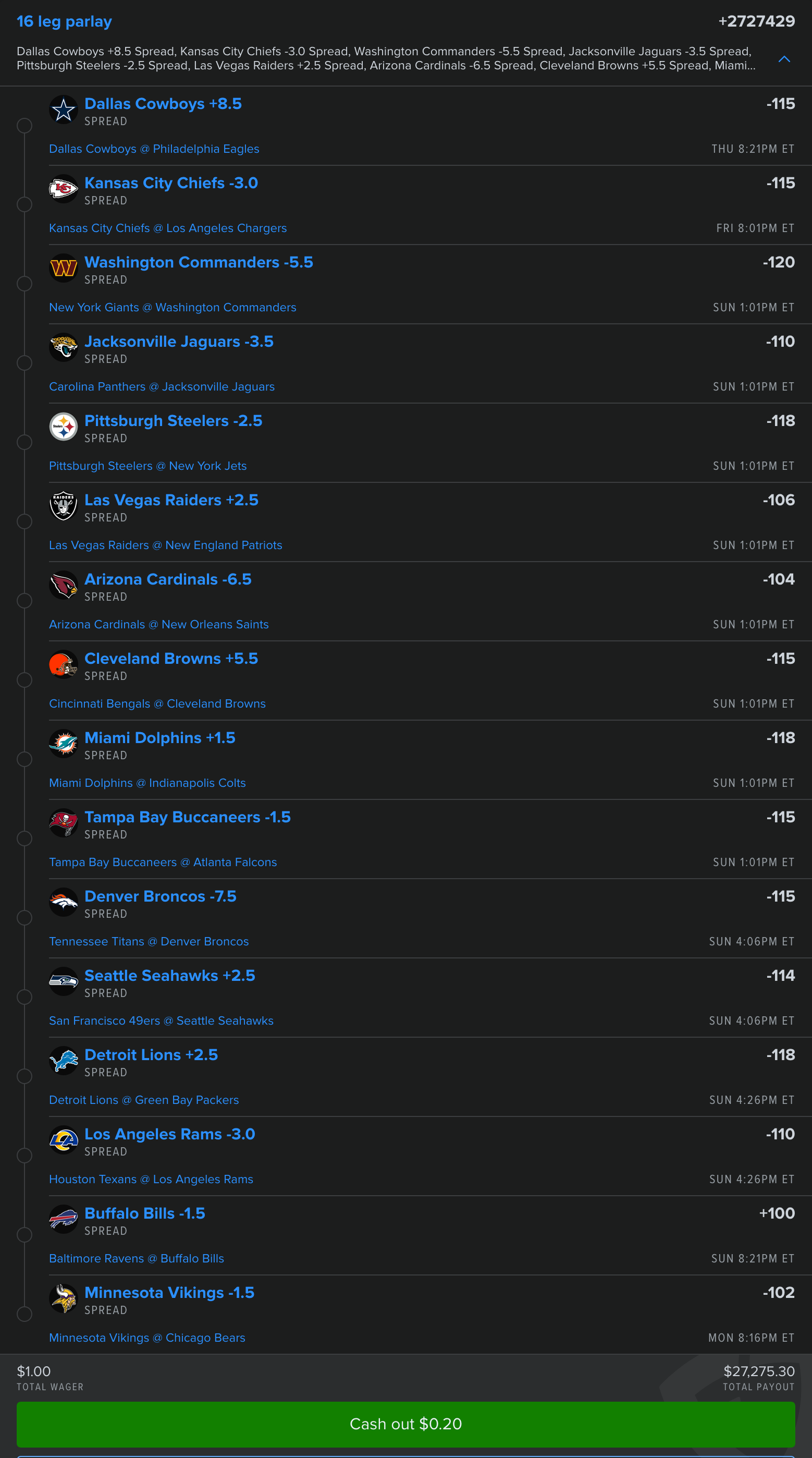Open the Detroit Lions +2.5 leg
Screen dimensions: 812x1458
151,1055
